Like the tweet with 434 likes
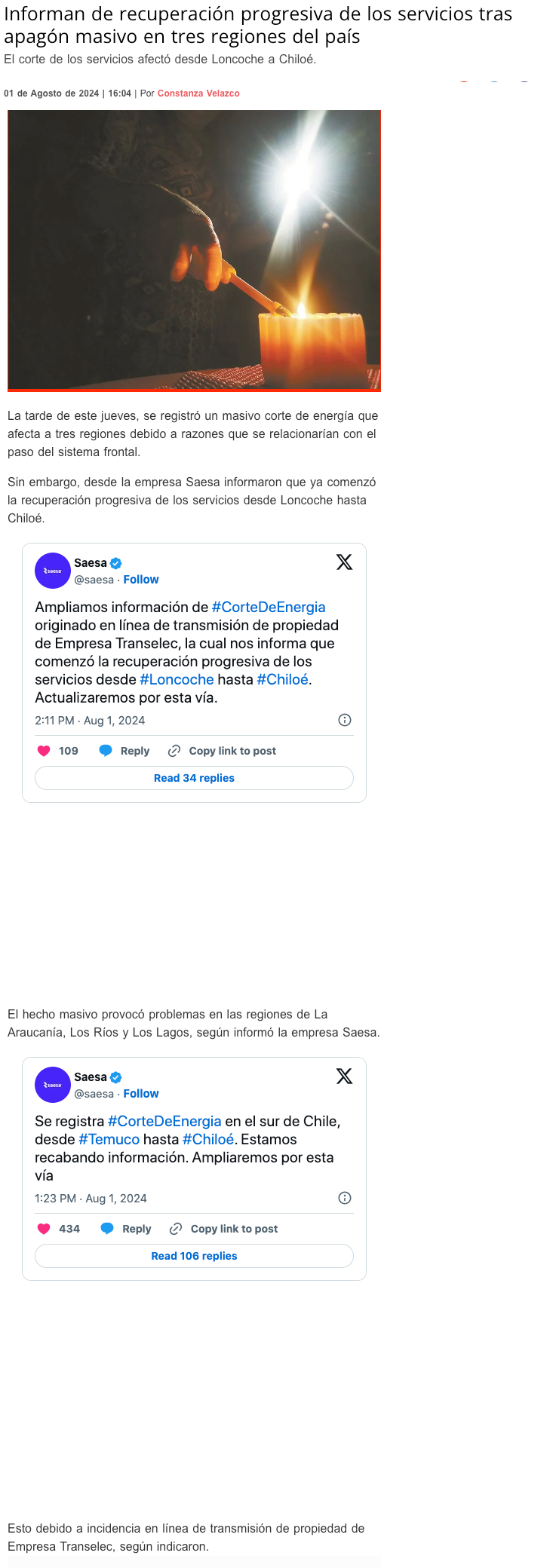Image resolution: width=550 pixels, height=1568 pixels. (44, 1229)
